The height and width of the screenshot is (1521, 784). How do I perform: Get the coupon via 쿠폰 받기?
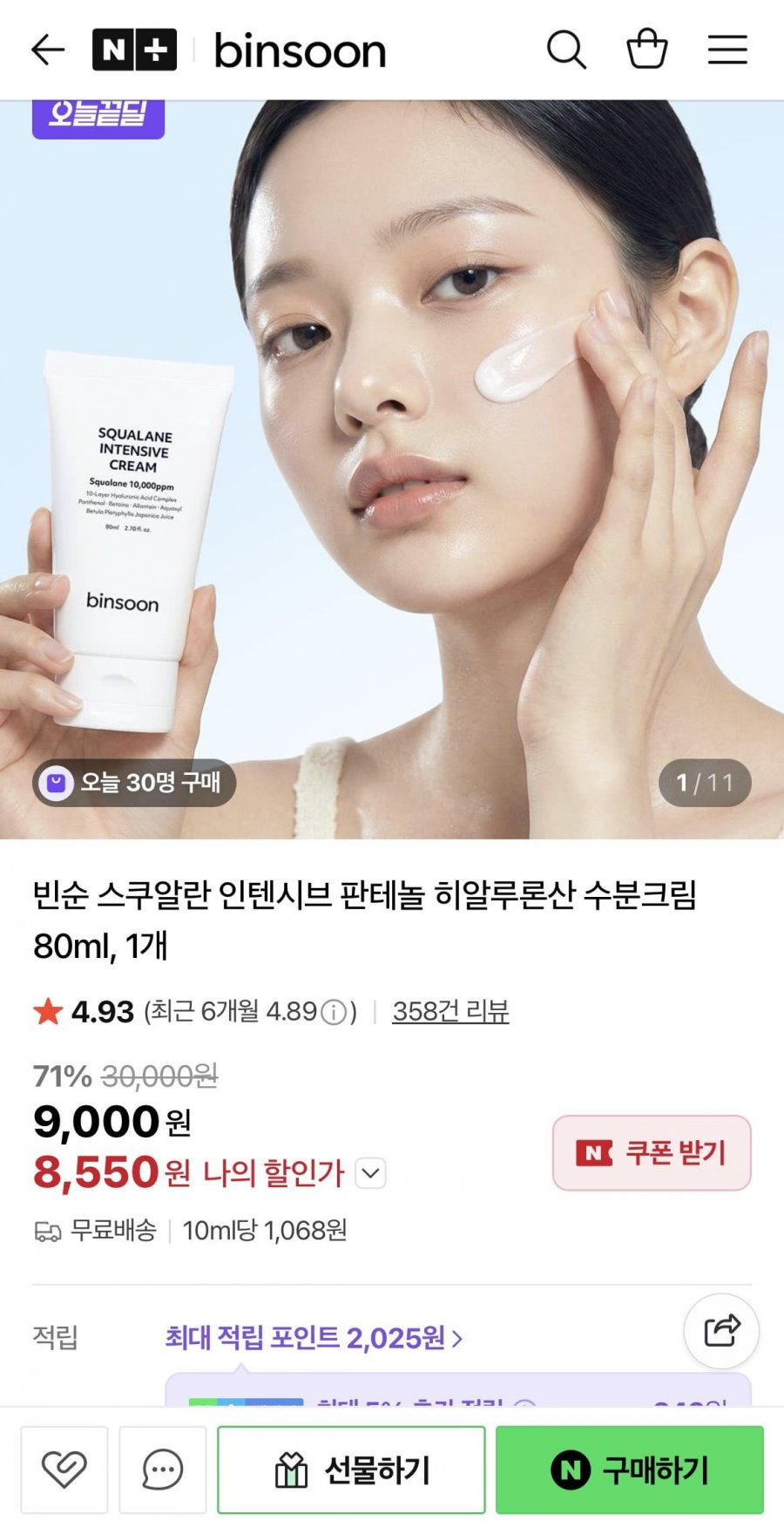(x=652, y=1153)
